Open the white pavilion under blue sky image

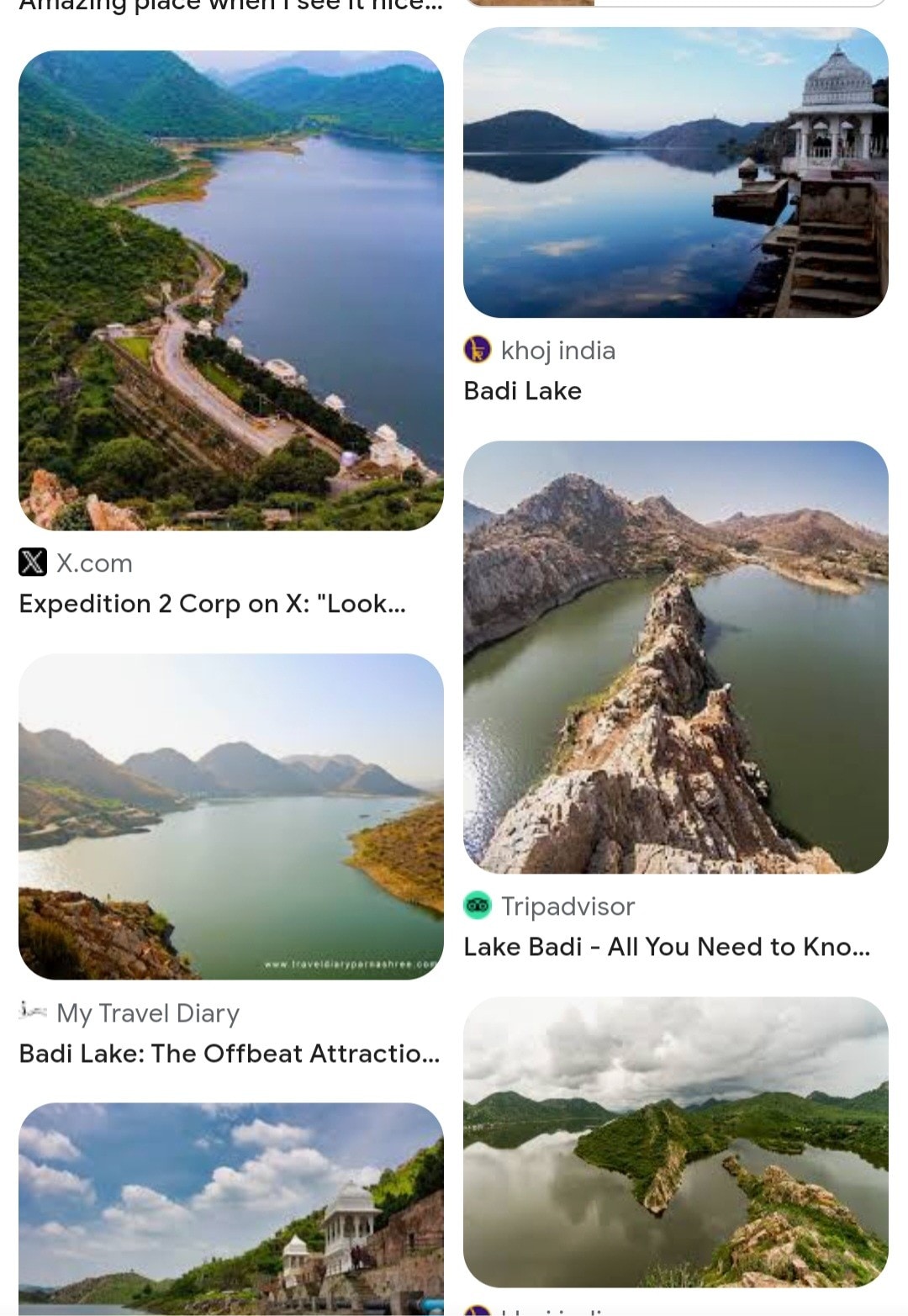pyautogui.click(x=231, y=1208)
